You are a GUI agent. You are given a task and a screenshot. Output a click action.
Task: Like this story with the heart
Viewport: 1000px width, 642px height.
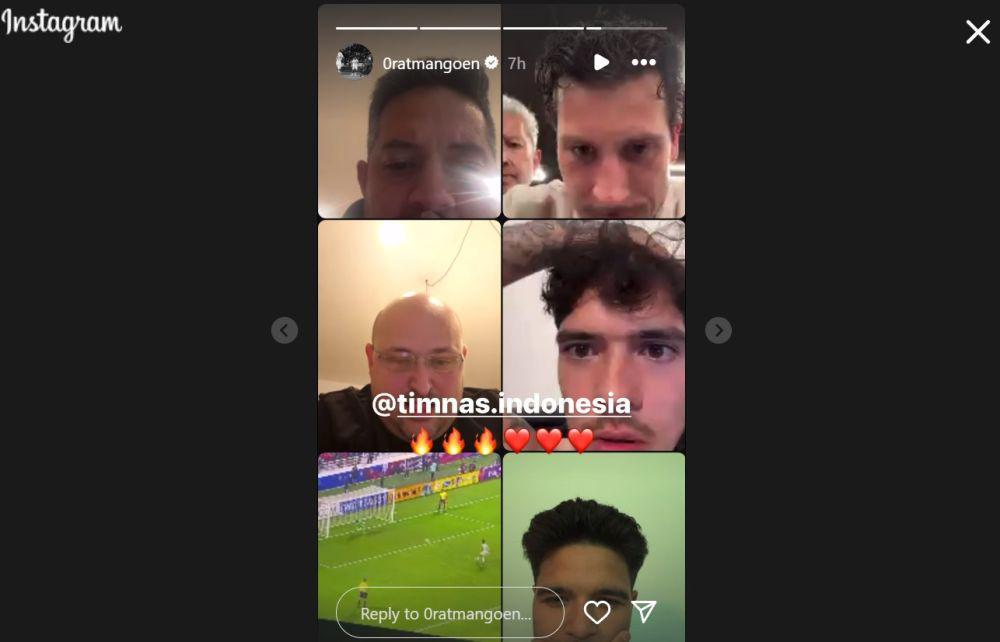597,612
